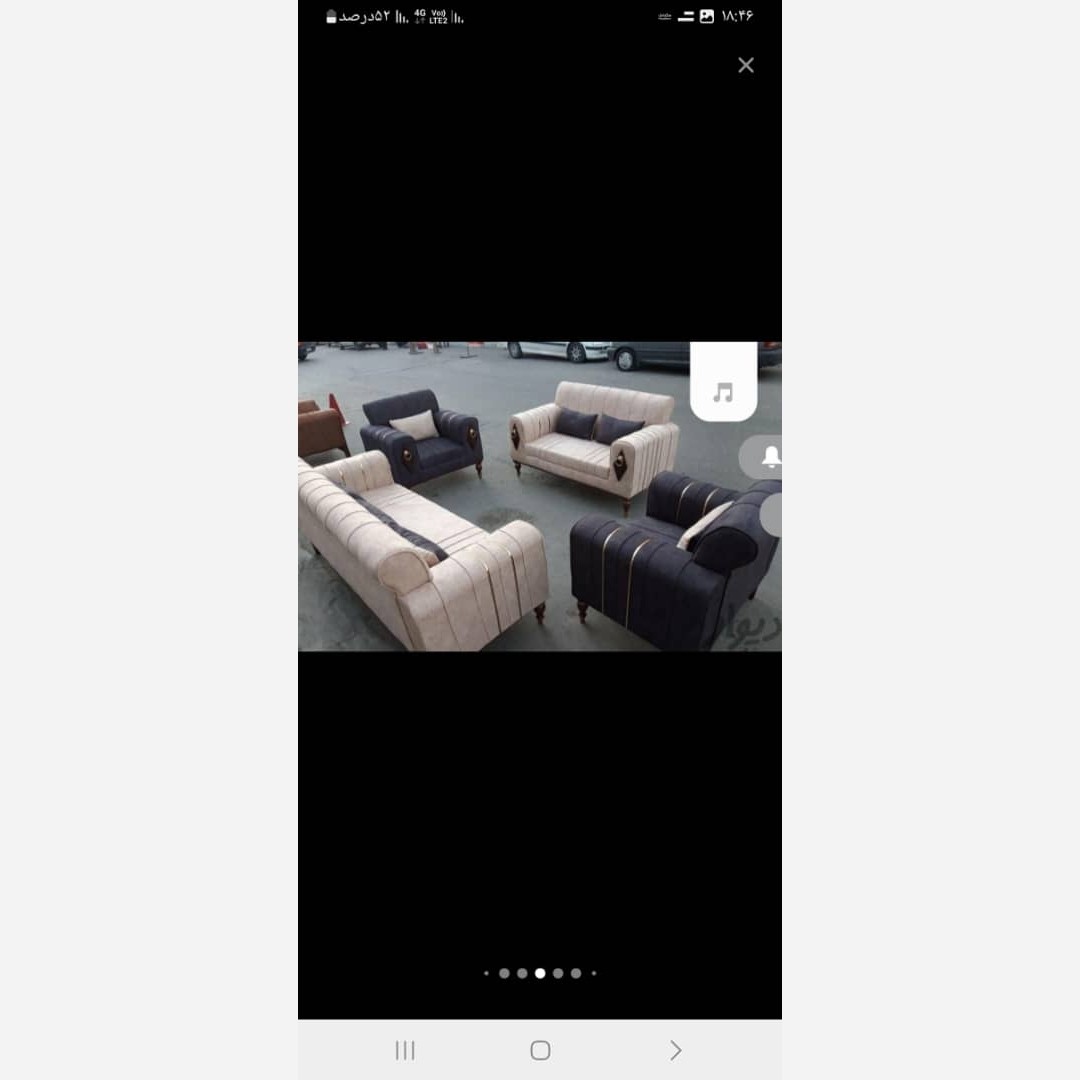Go to the system home screen
Viewport: 1080px width, 1080px height.
point(540,1050)
